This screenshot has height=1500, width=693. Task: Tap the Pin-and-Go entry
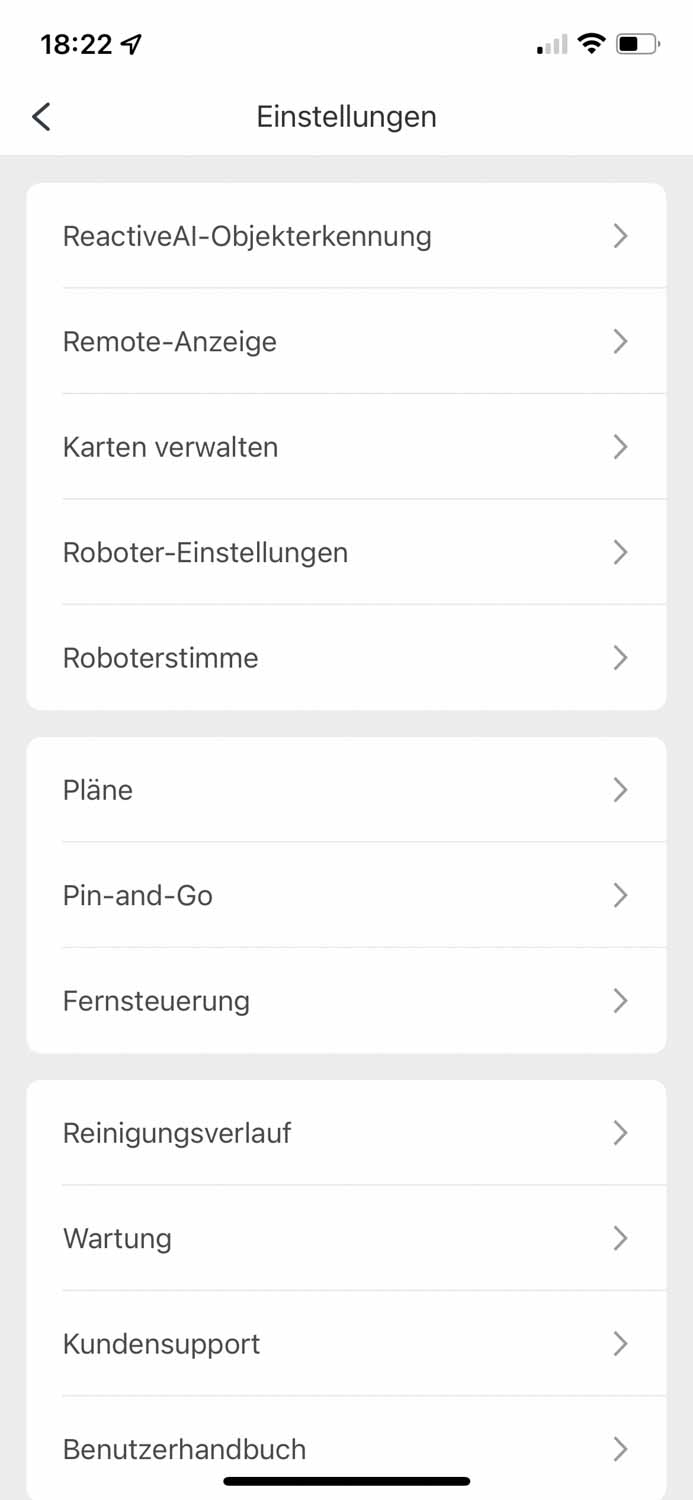(x=346, y=895)
